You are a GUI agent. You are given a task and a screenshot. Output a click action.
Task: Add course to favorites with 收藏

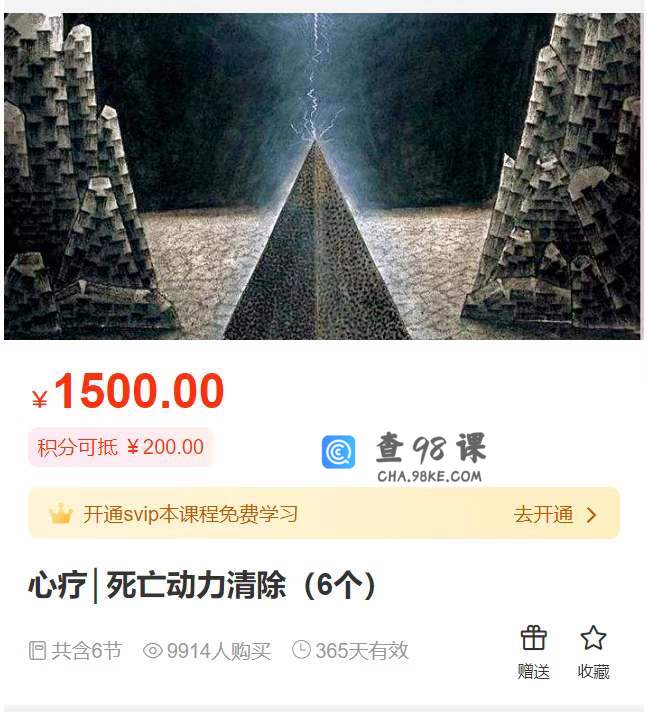pos(593,651)
